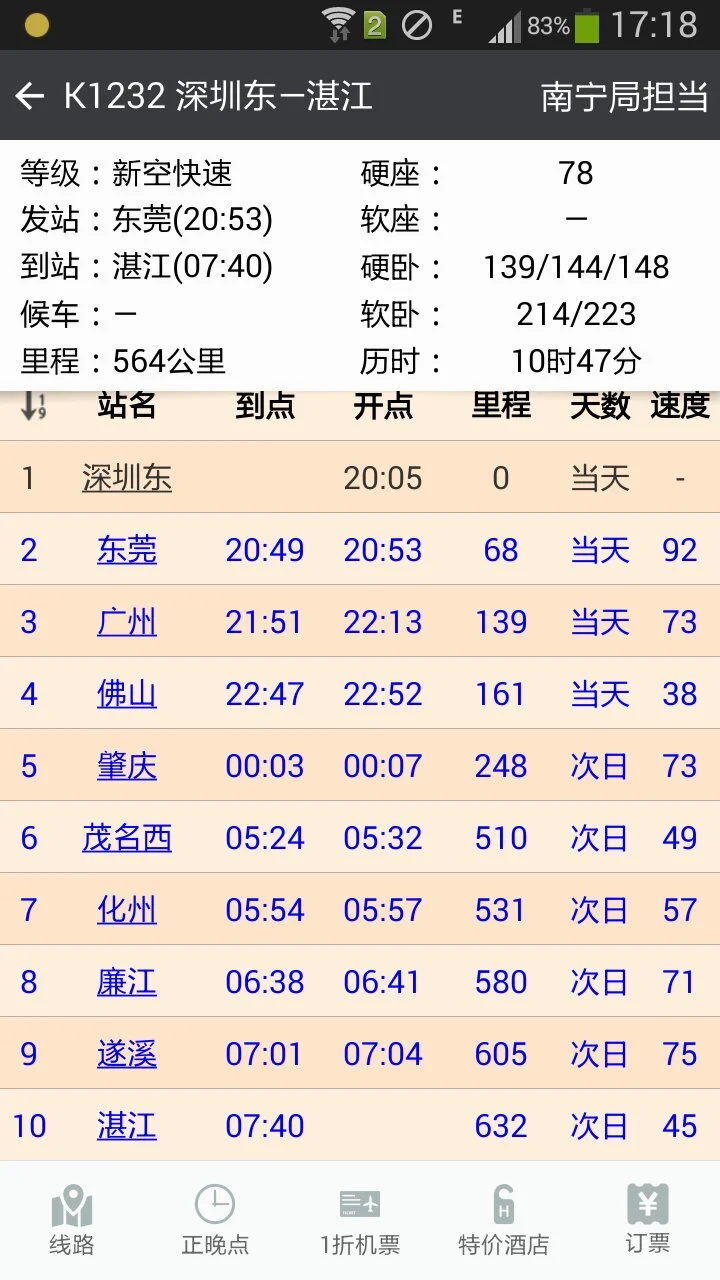Open the 速度 column header
Image resolution: width=720 pixels, height=1280 pixels.
click(679, 406)
